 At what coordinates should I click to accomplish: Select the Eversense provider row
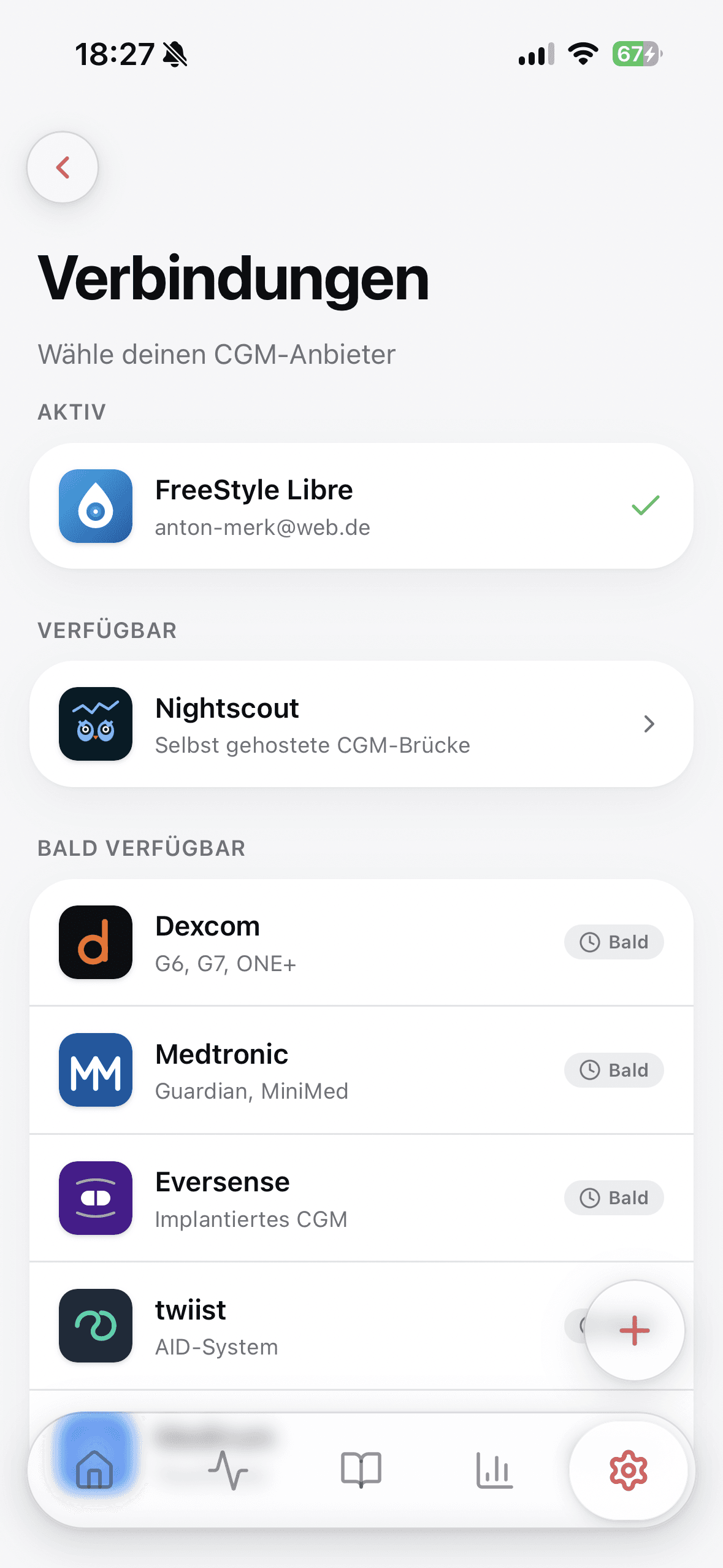pos(361,1198)
